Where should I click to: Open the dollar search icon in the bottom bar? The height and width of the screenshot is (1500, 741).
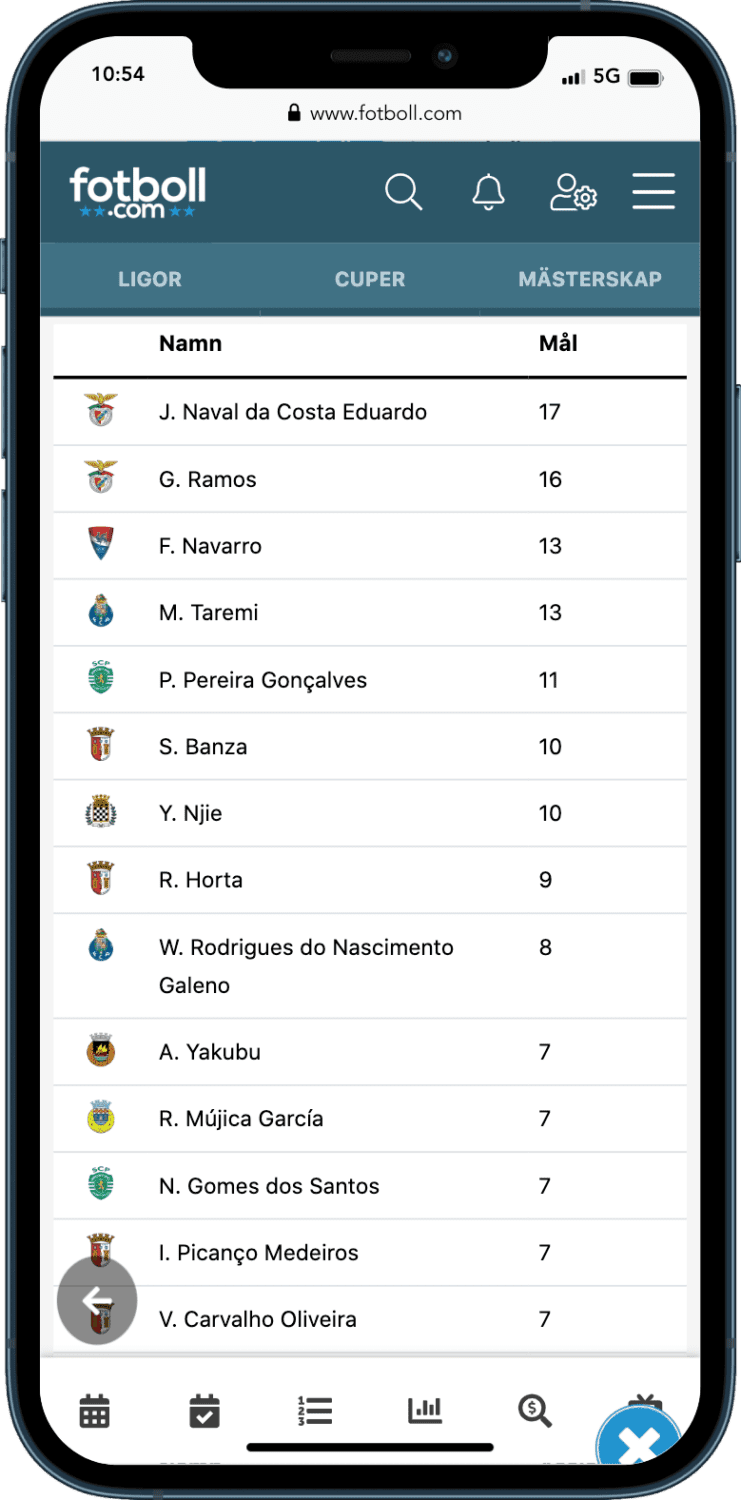coord(535,1411)
